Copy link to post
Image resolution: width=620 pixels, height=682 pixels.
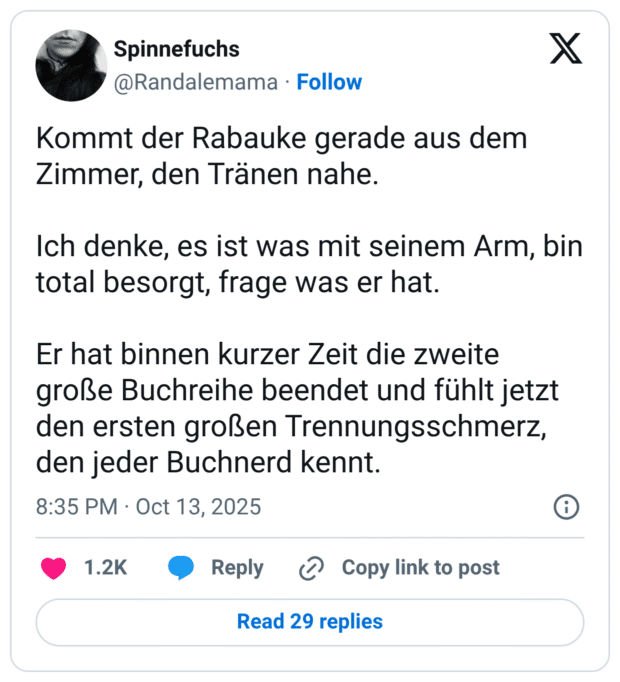pos(400,568)
